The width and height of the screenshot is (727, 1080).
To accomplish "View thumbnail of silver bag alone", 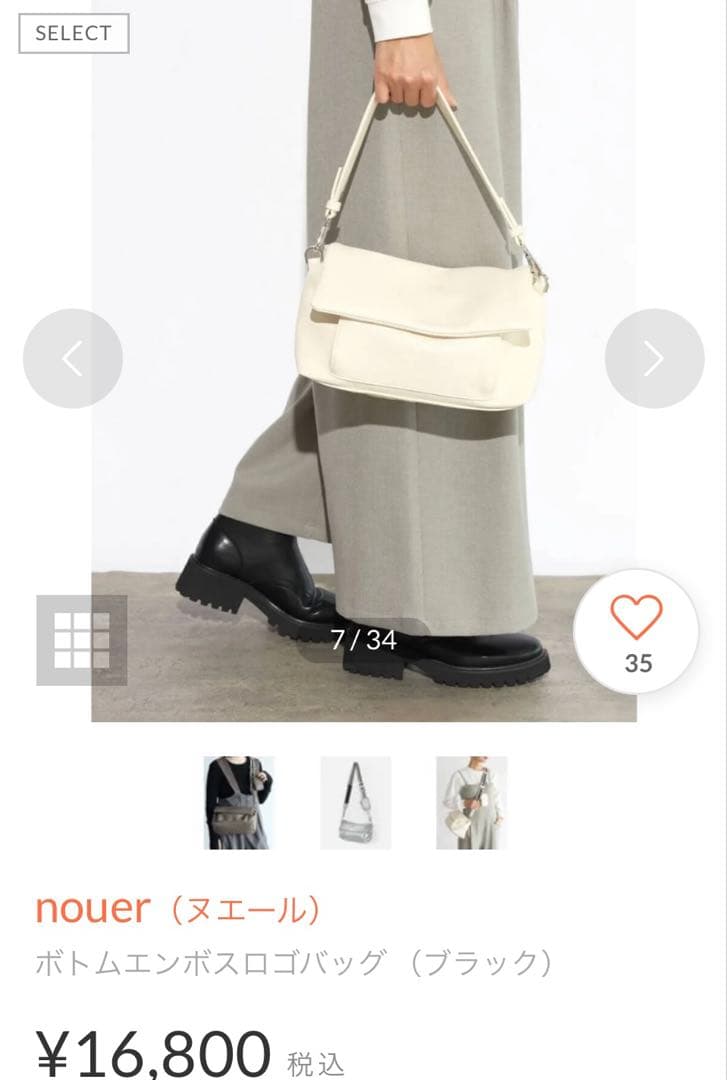I will click(x=355, y=803).
